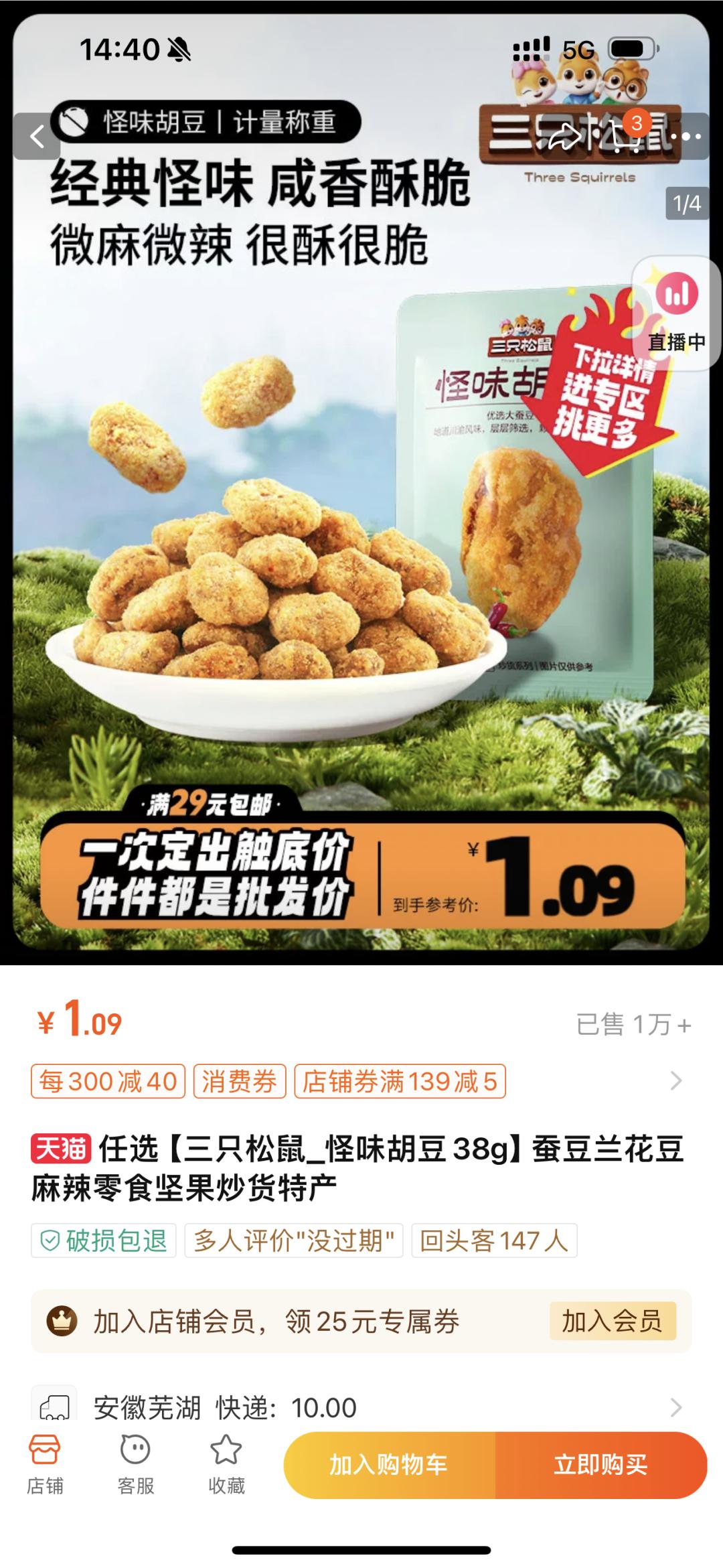This screenshot has width=723, height=1568.
Task: Tap 加入购物车 to add to cart
Action: [x=389, y=1466]
